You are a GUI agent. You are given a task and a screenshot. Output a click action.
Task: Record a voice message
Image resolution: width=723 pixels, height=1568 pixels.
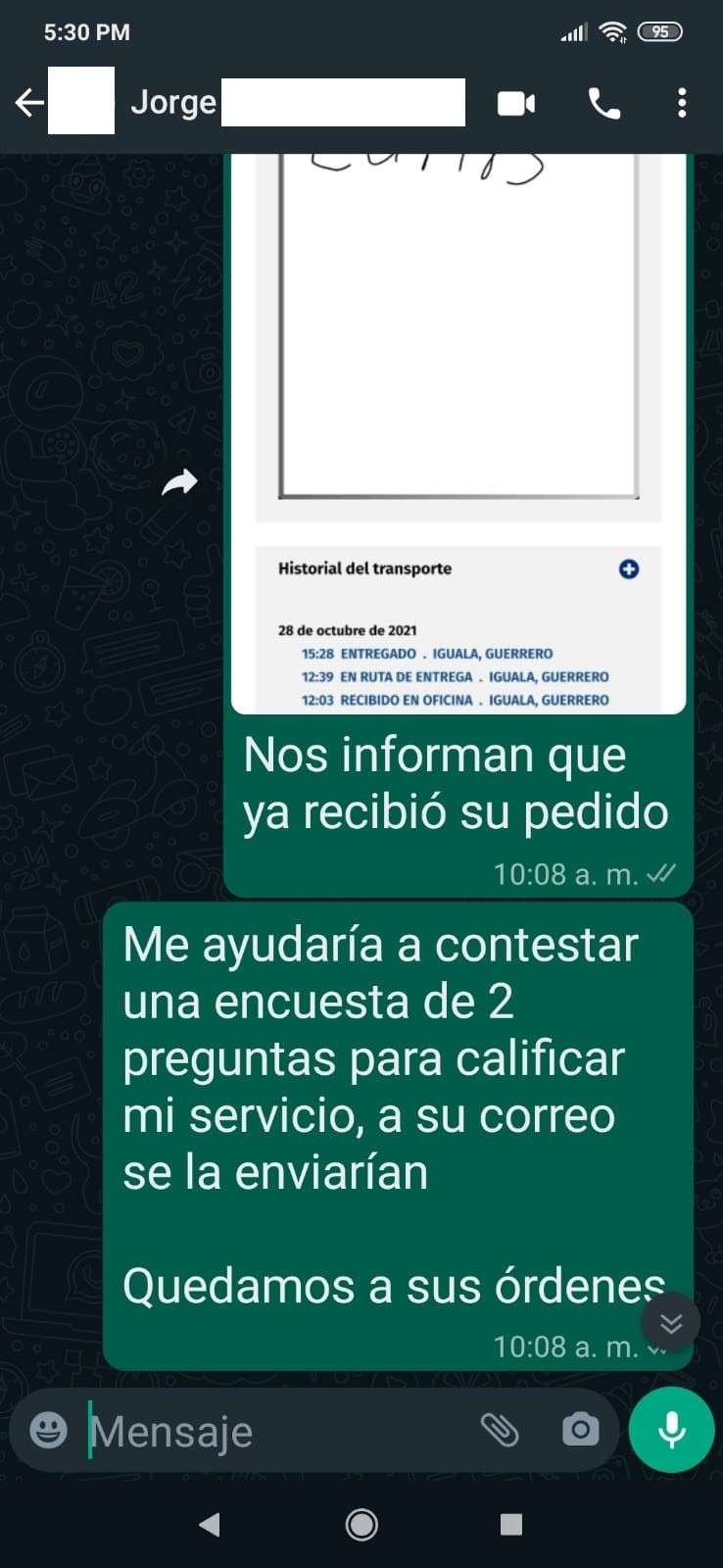tap(671, 1430)
